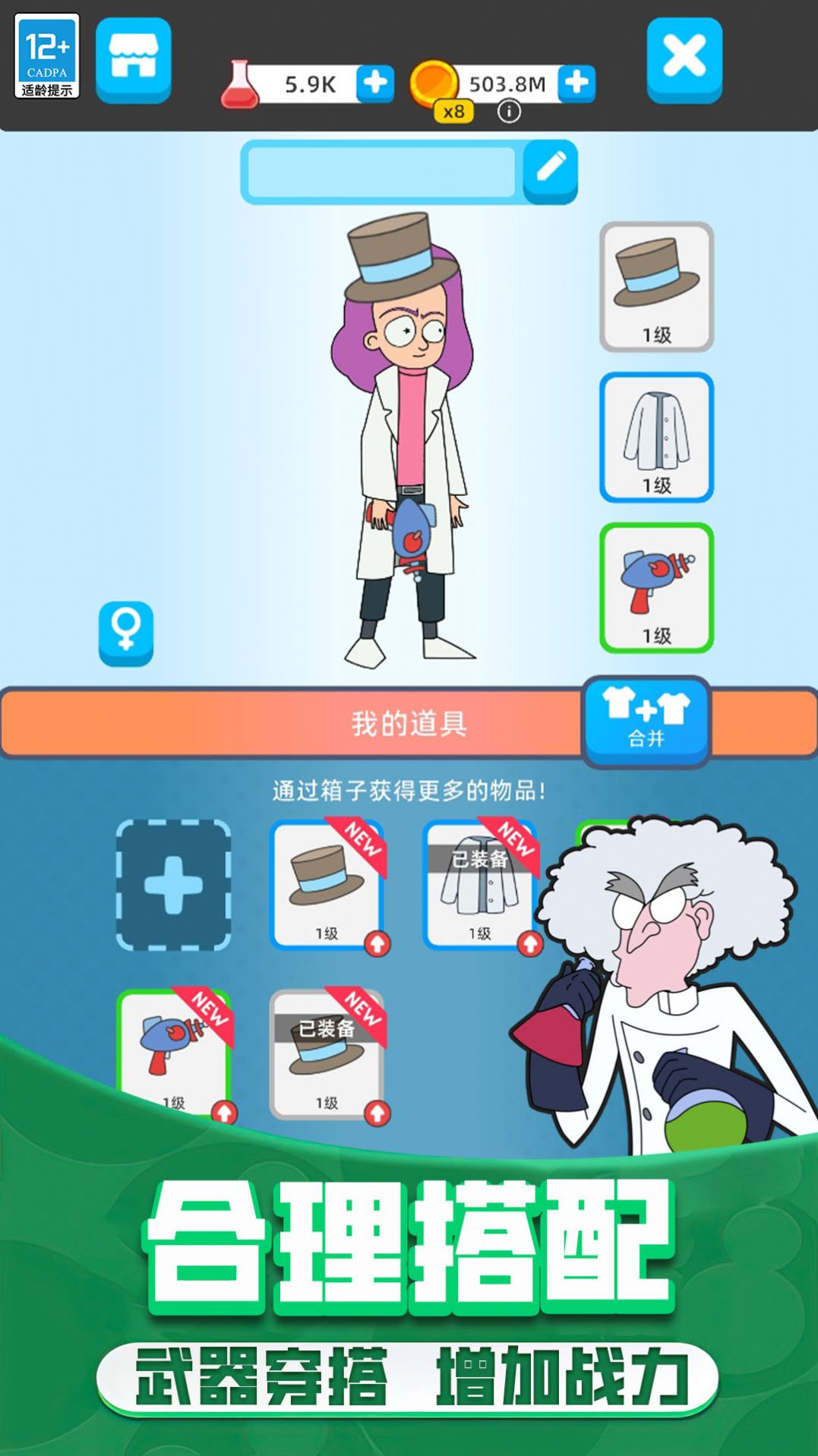Select the equipped ray gun slot

tap(658, 590)
